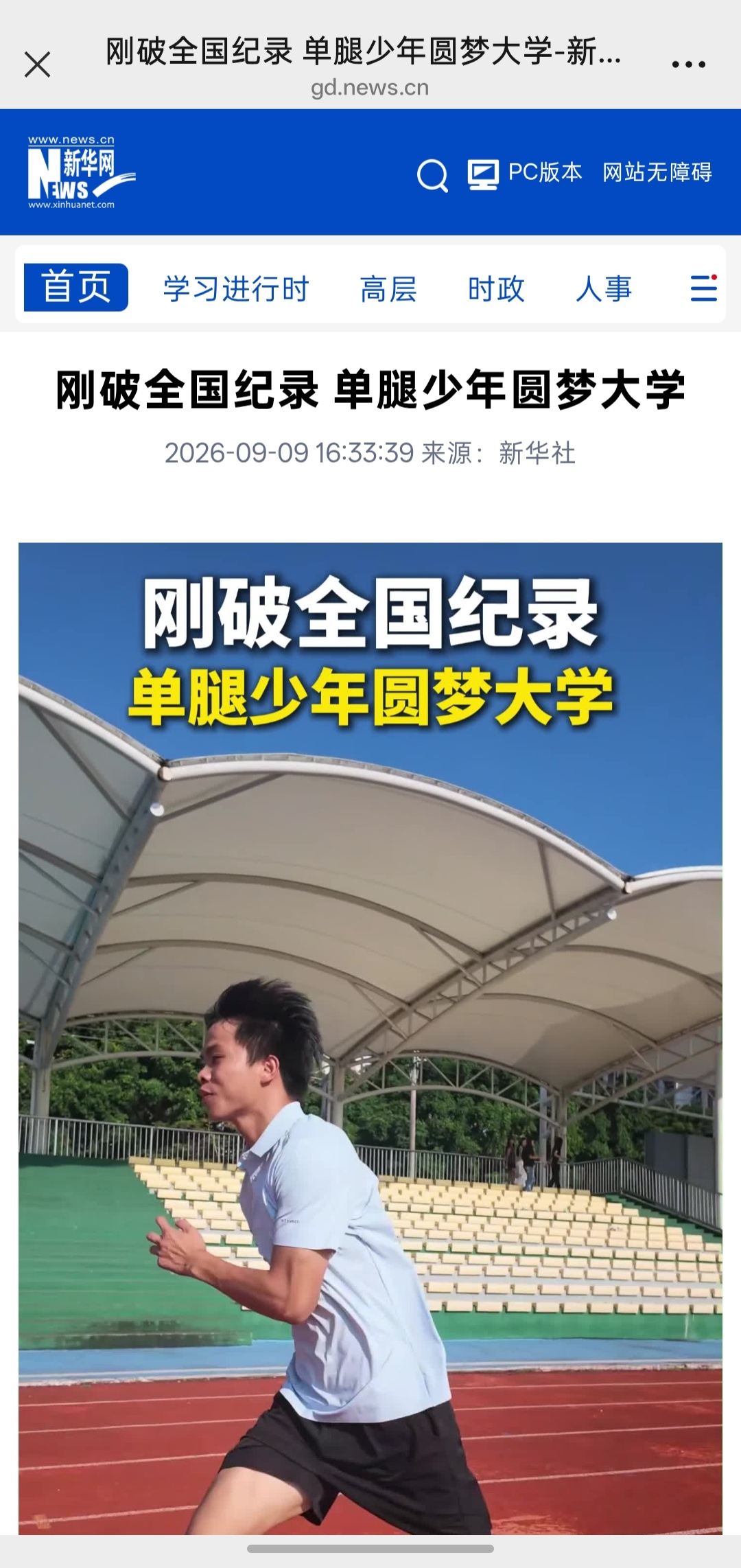The height and width of the screenshot is (1568, 741).
Task: Open the three-dot overflow menu
Action: (x=688, y=65)
